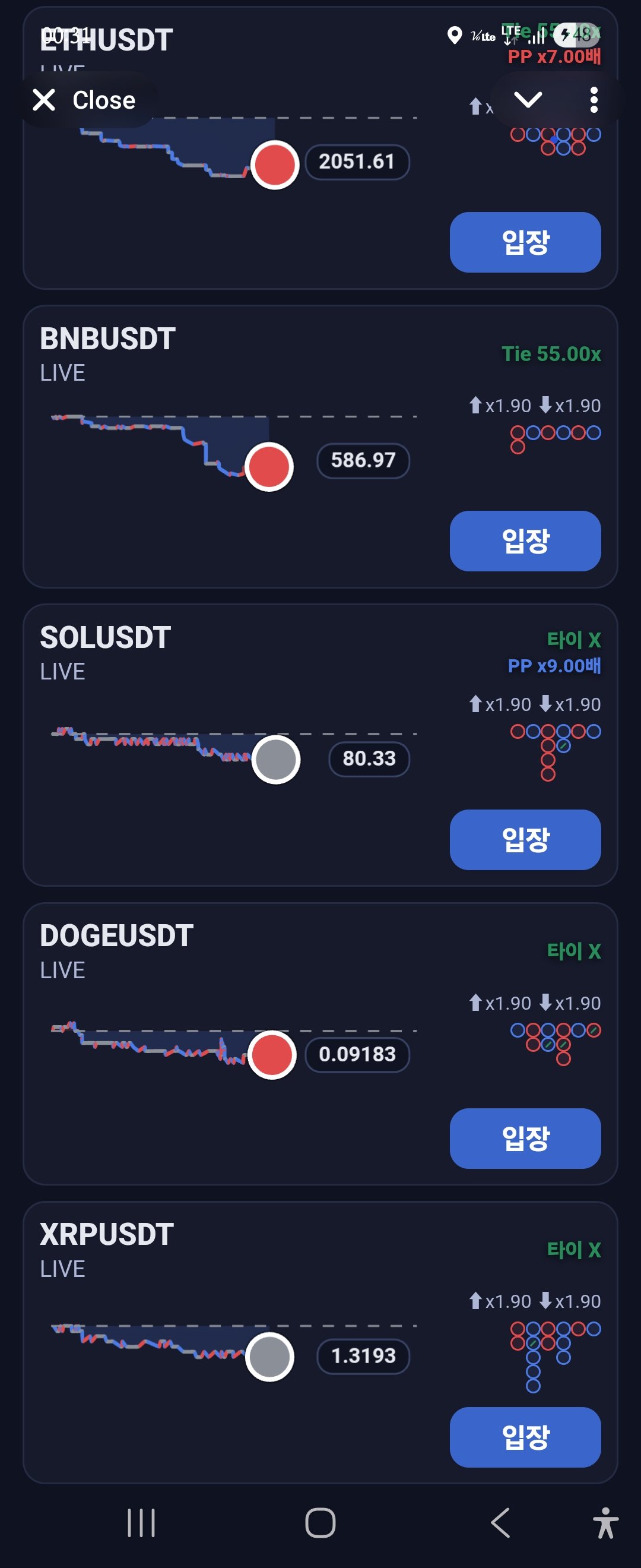
Task: Open the three-dot overflow menu
Action: click(x=594, y=100)
